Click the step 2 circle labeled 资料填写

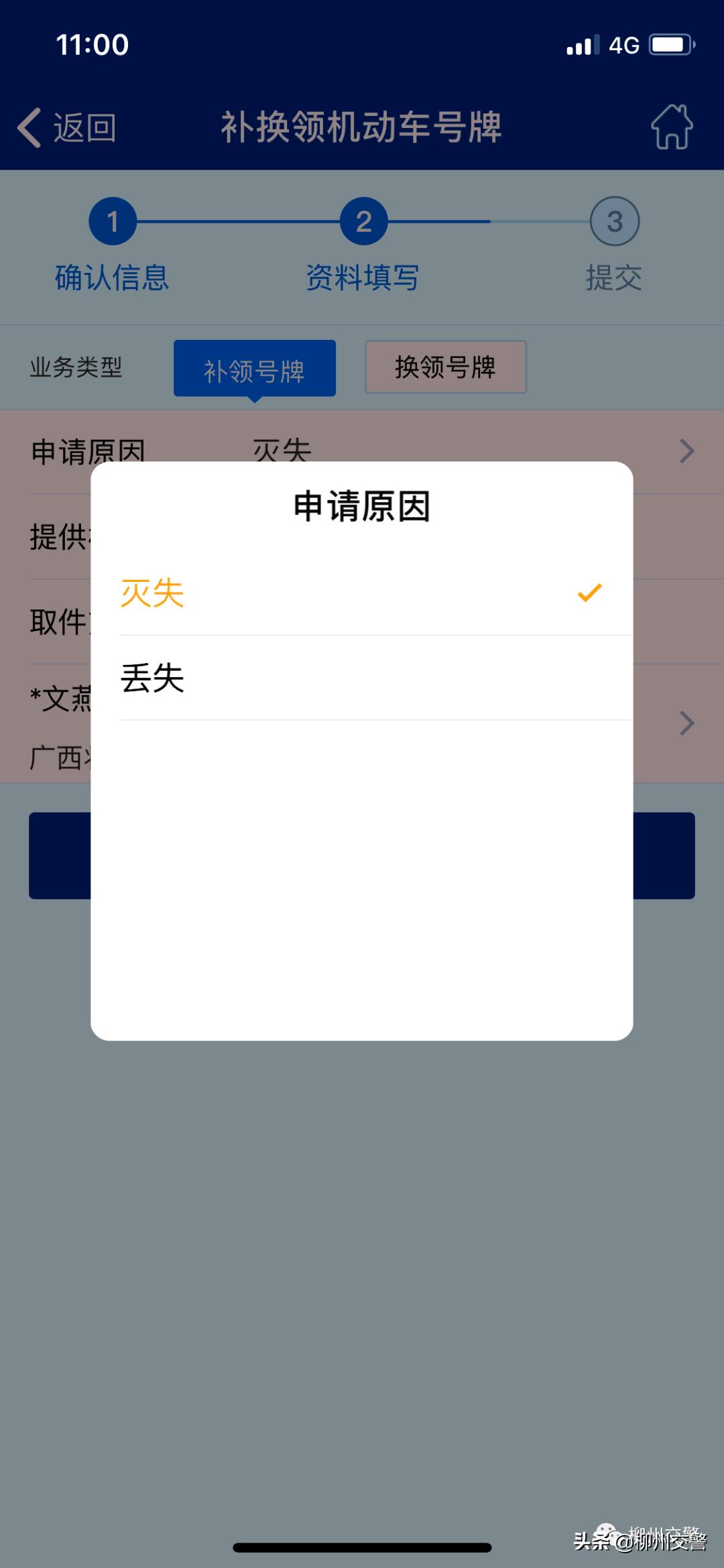[362, 223]
